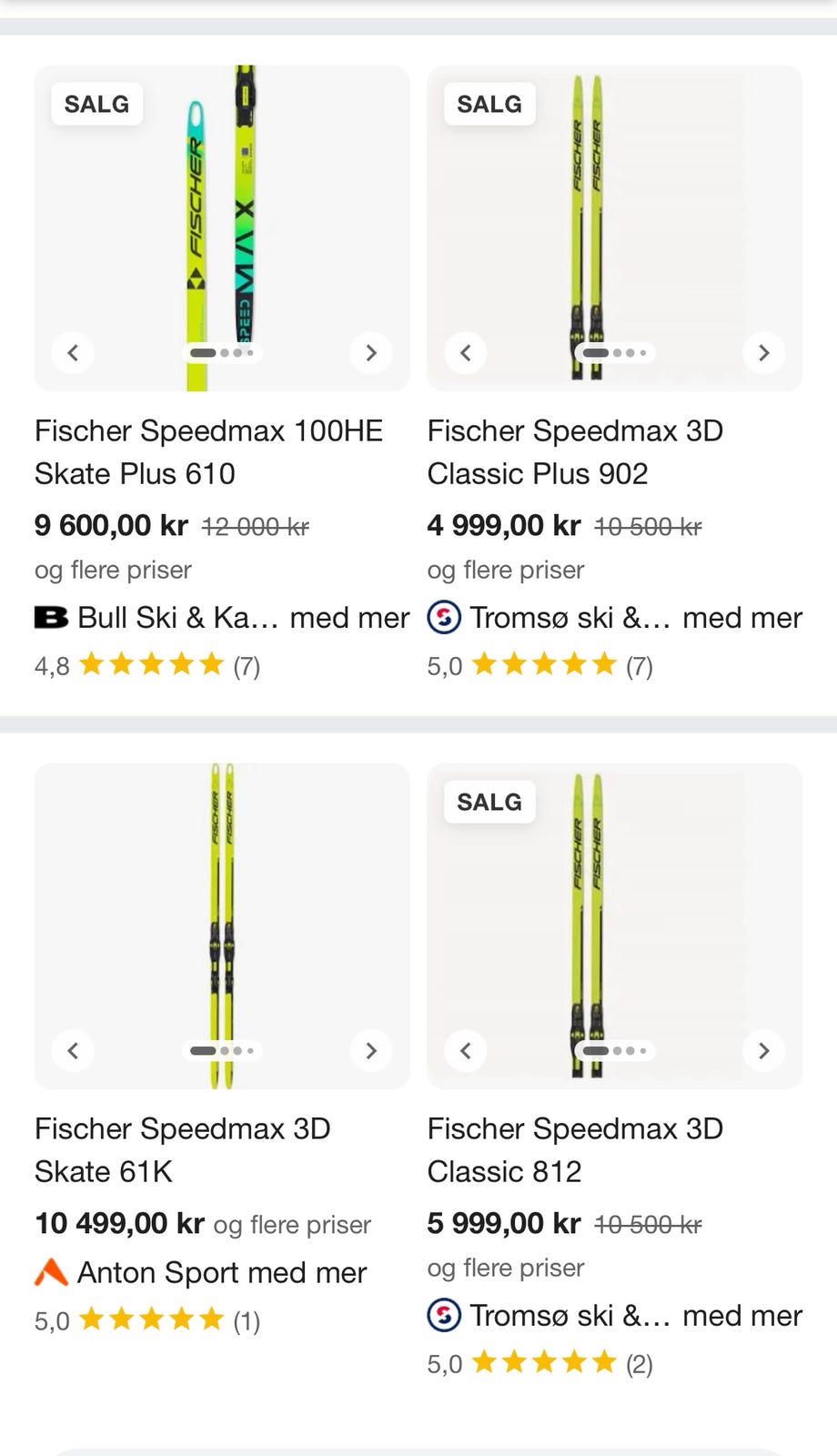The image size is (837, 1456).
Task: Click the back arrow on the Classic 812 carousel
Action: pyautogui.click(x=466, y=1050)
